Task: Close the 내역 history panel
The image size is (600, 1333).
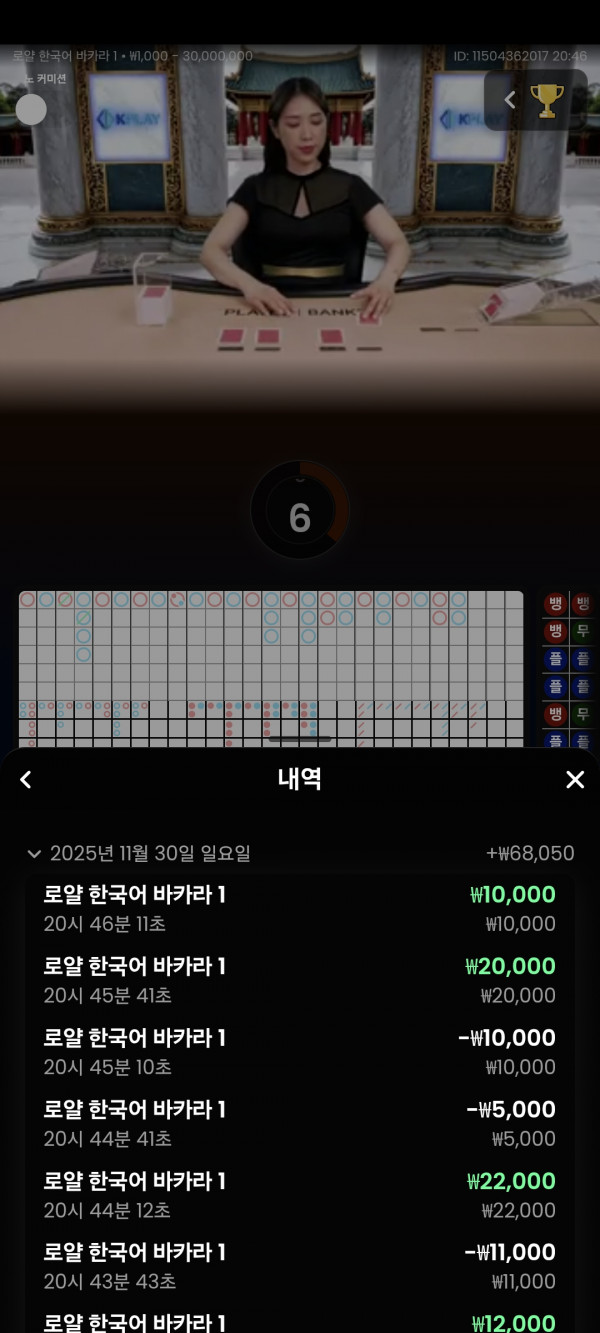Action: [x=575, y=780]
